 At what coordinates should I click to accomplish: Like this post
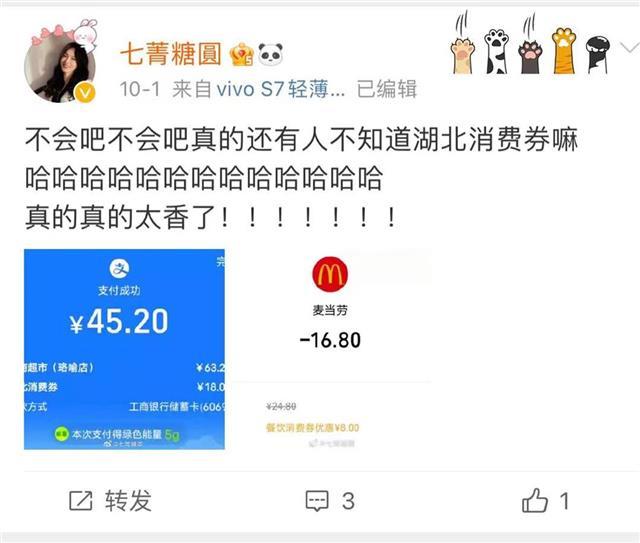coord(545,500)
